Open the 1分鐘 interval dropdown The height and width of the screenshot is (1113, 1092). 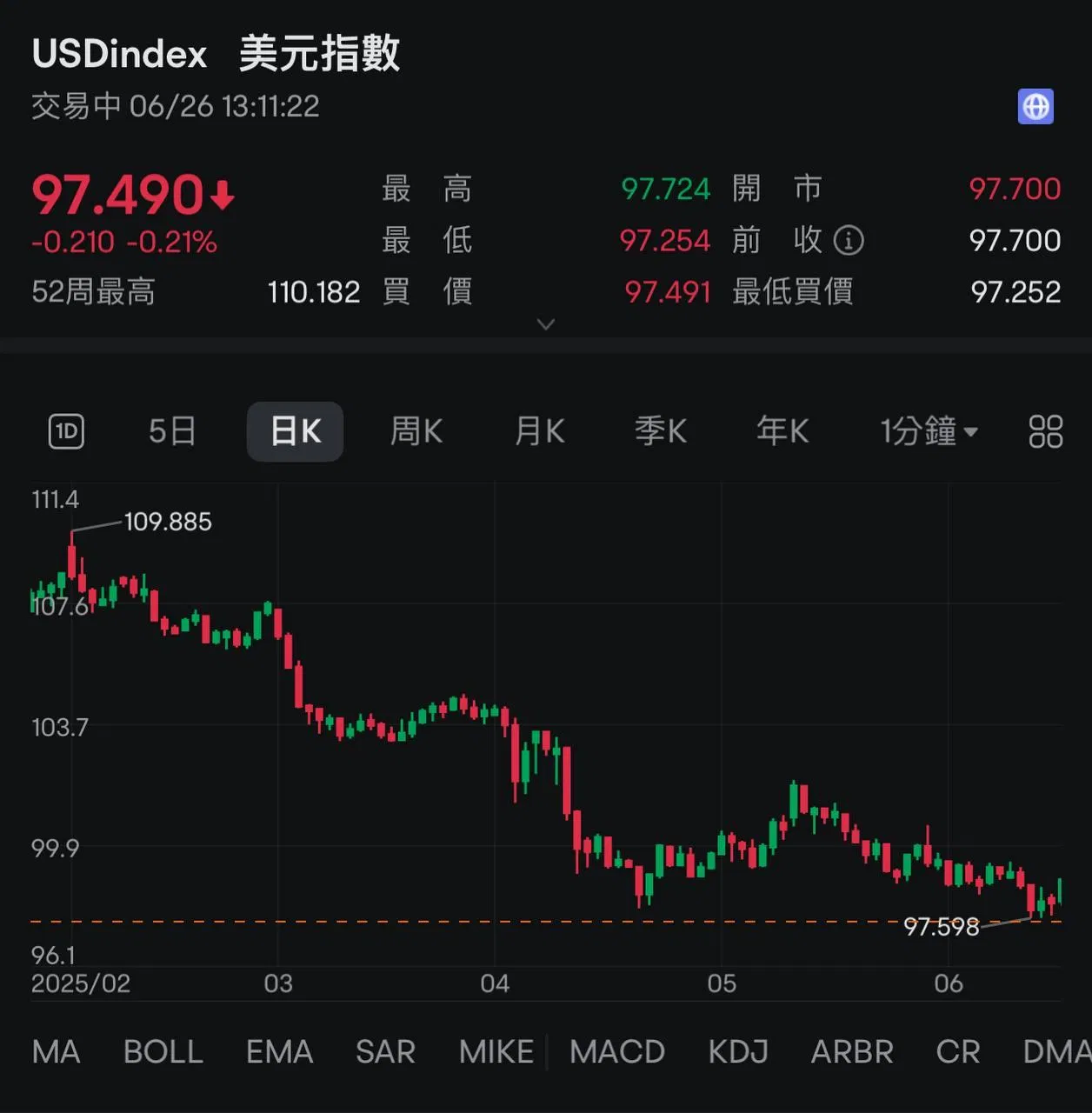click(x=929, y=431)
